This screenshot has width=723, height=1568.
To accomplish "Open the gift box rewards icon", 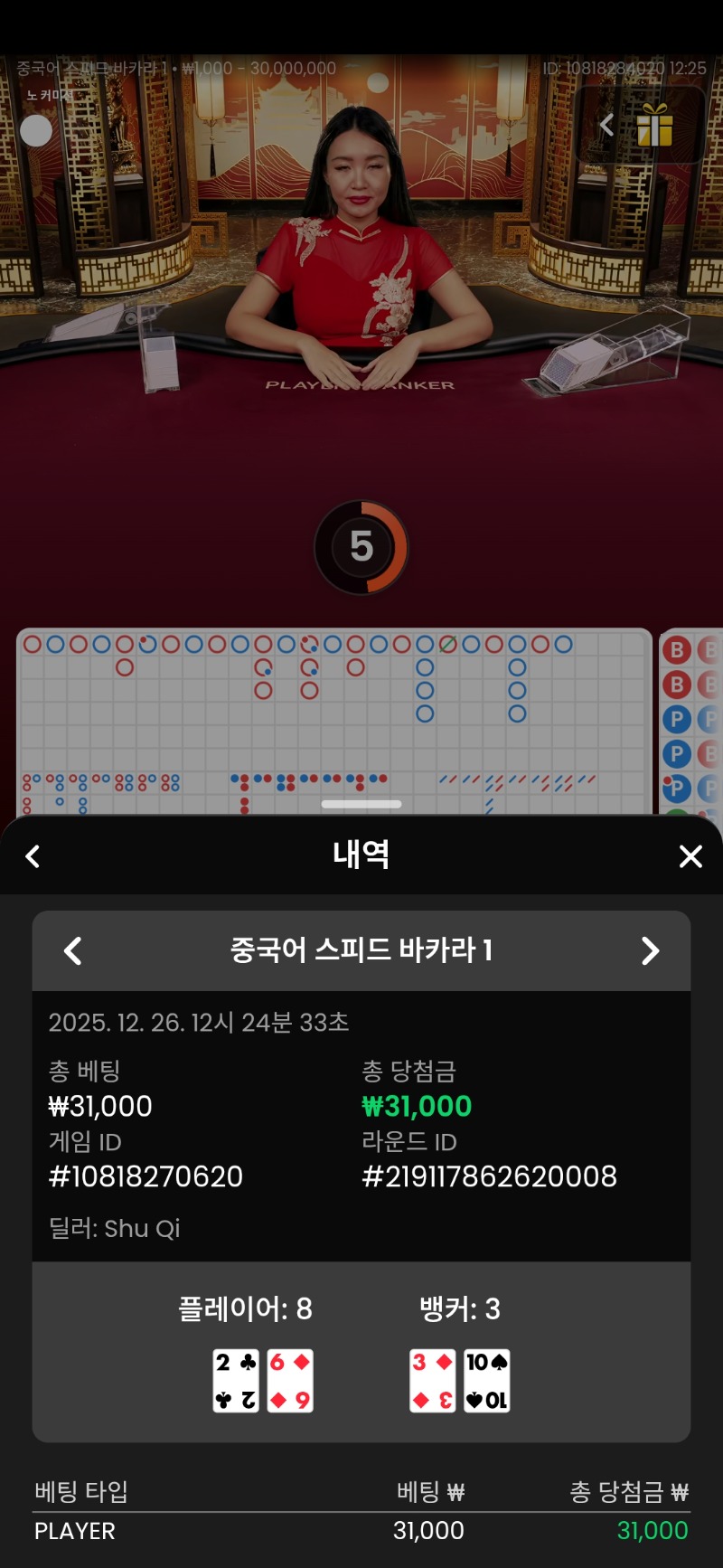I will coord(655,126).
